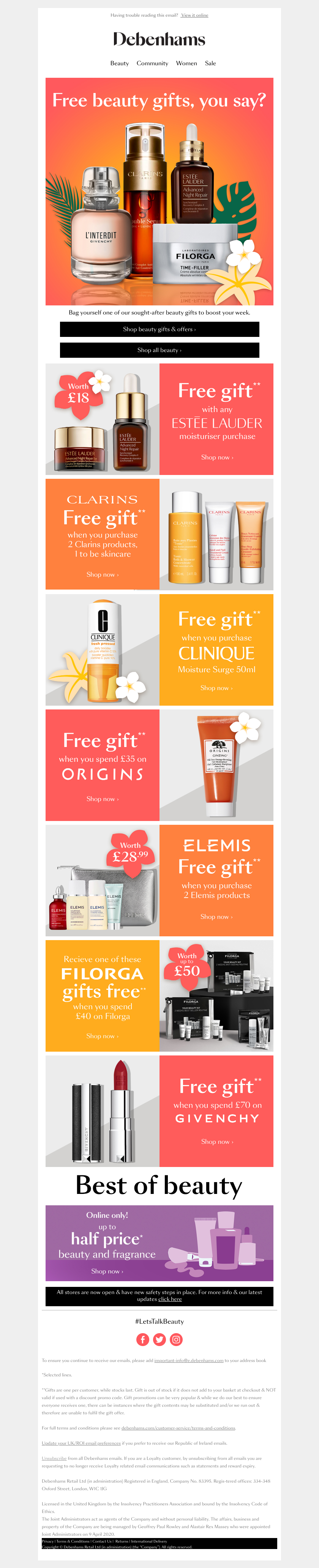Shop now for Filorga free gifts
The image size is (319, 1568).
pos(102,1035)
